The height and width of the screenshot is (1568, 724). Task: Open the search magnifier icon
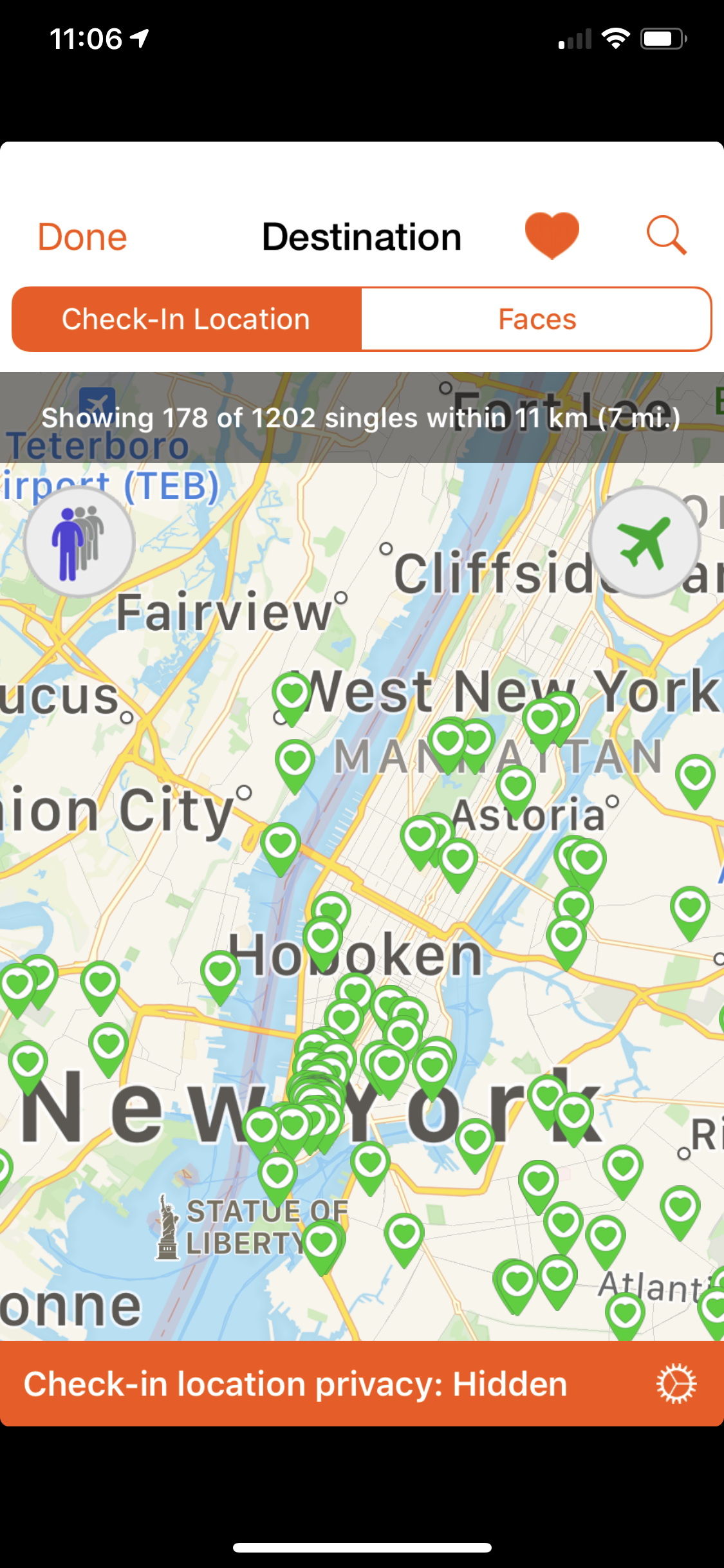coord(666,236)
